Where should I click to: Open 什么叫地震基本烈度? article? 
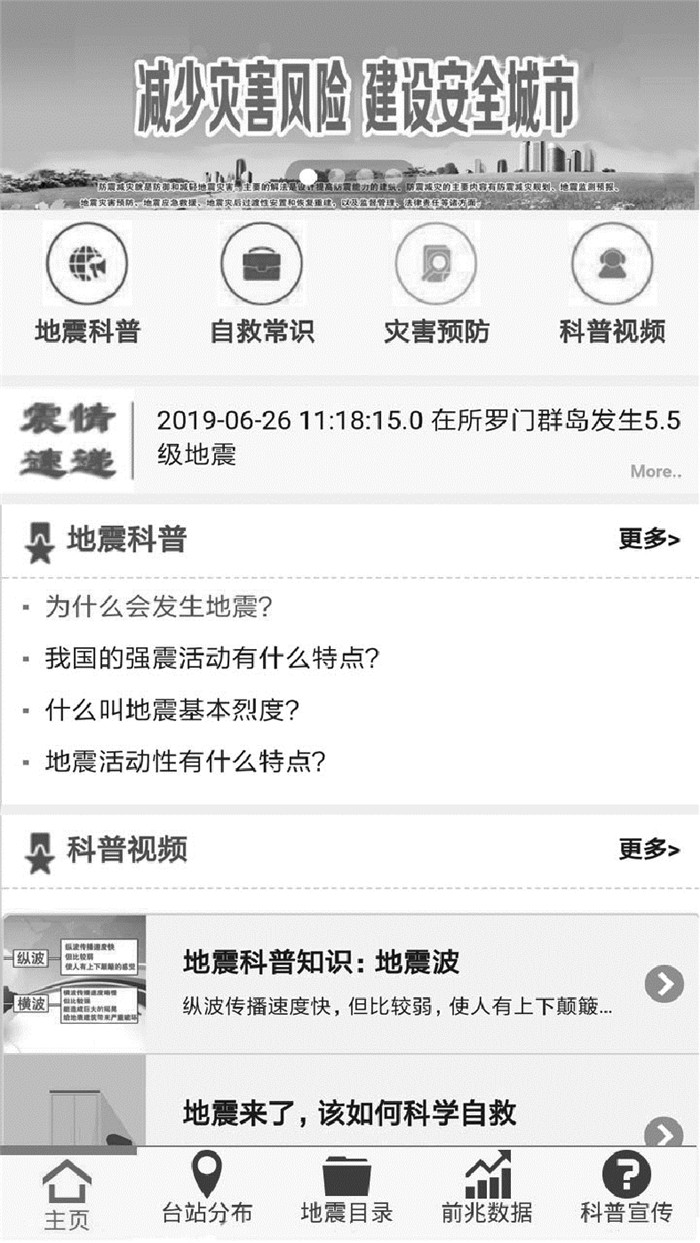click(x=173, y=710)
